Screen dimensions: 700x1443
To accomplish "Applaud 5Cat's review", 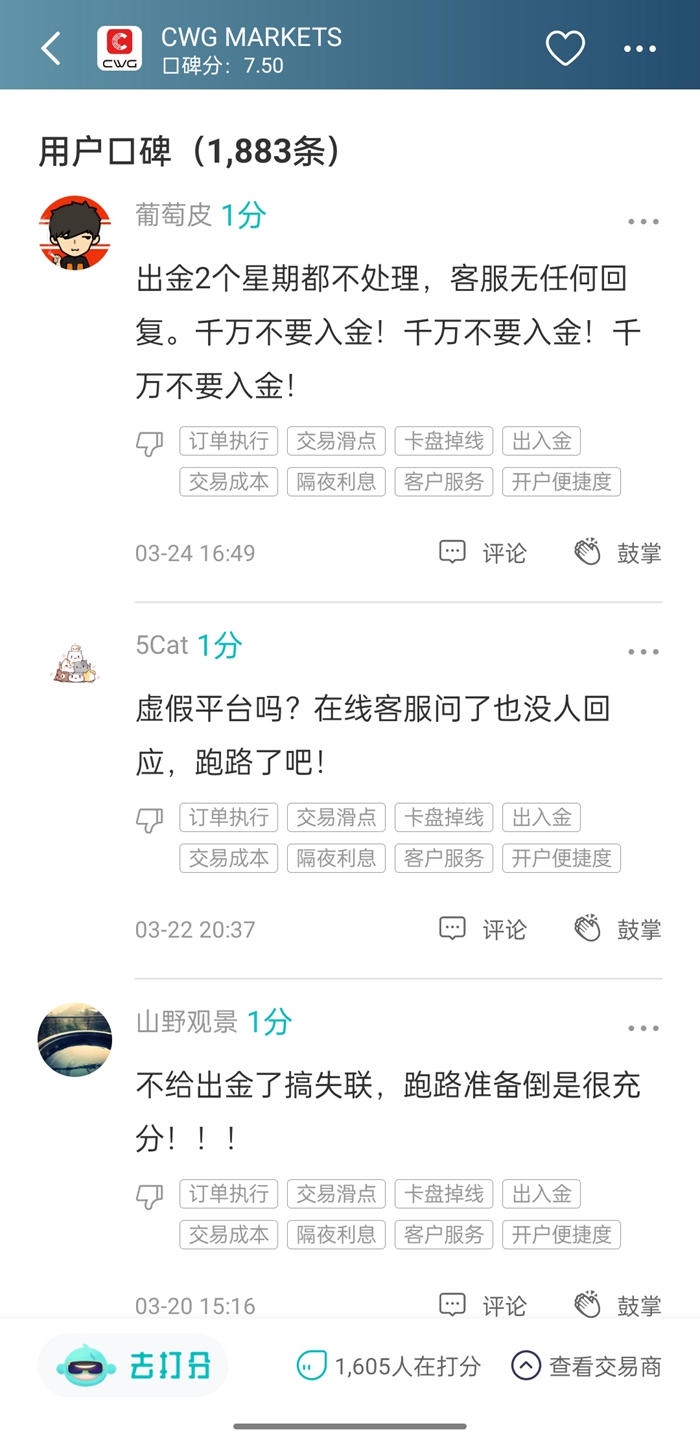I will [x=618, y=929].
